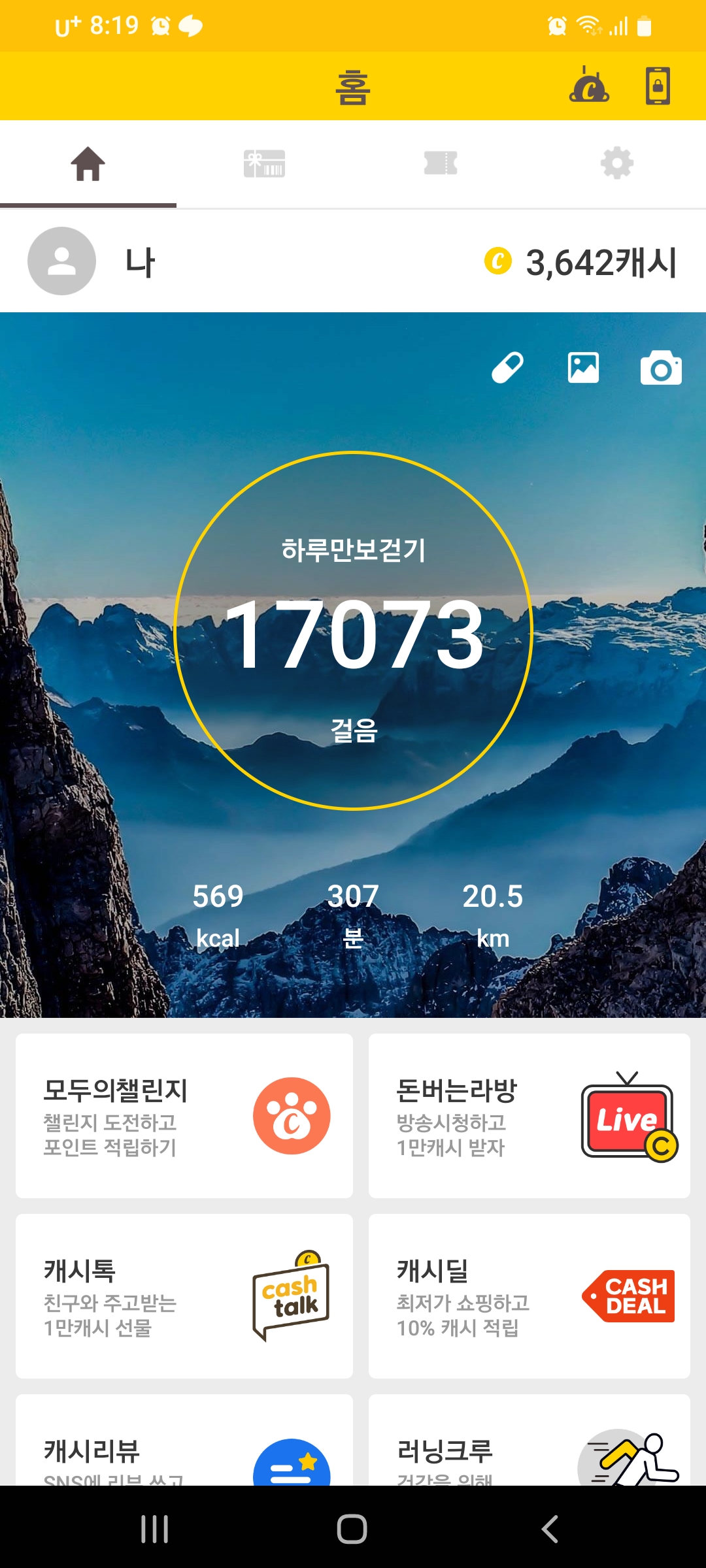Choose a background image from gallery
The image size is (706, 1568).
pos(583,368)
